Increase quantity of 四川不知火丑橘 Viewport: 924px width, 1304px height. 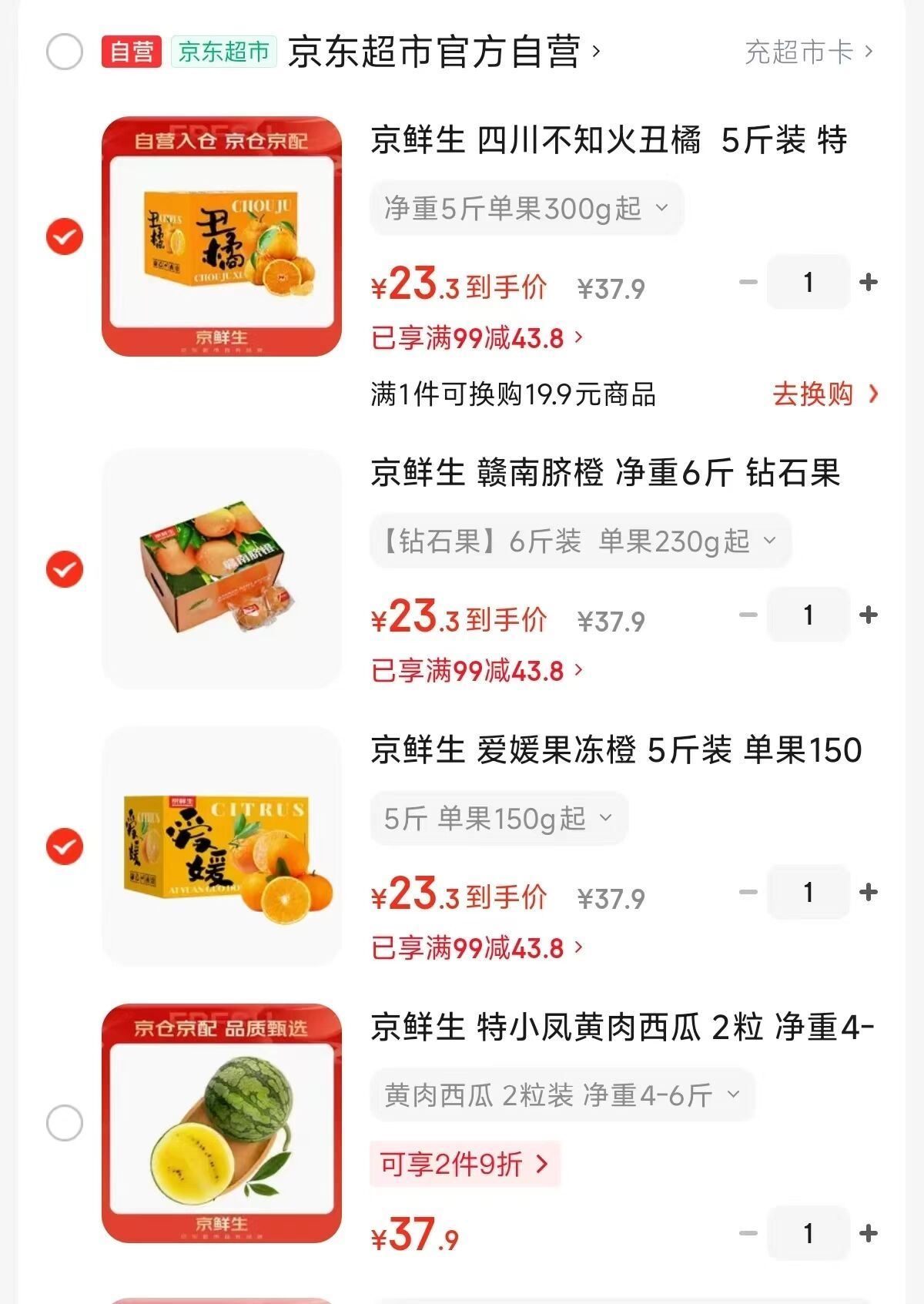869,283
